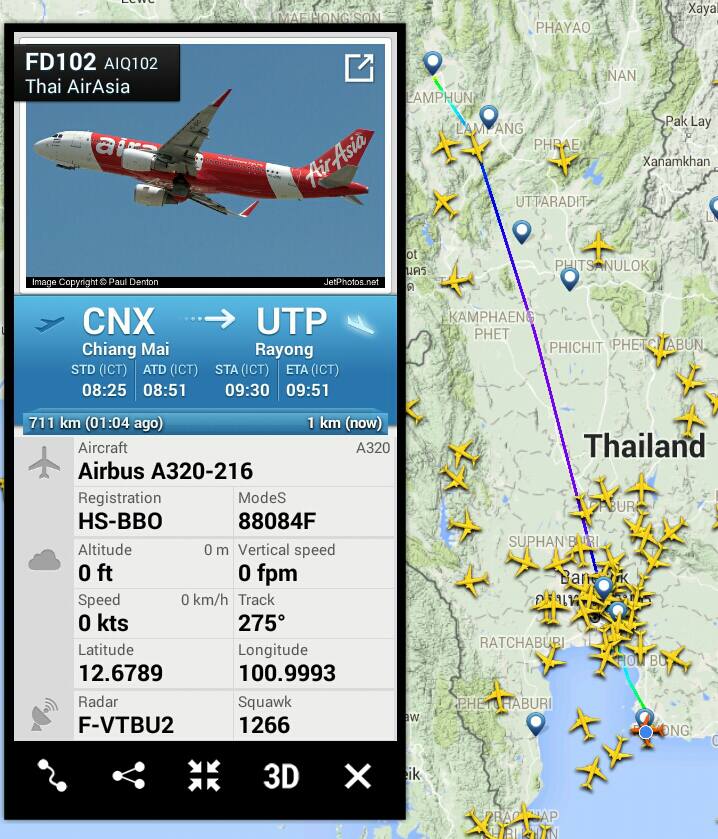The width and height of the screenshot is (718, 839).
Task: Open the Thai AirAsia aircraft photo
Action: pos(205,170)
